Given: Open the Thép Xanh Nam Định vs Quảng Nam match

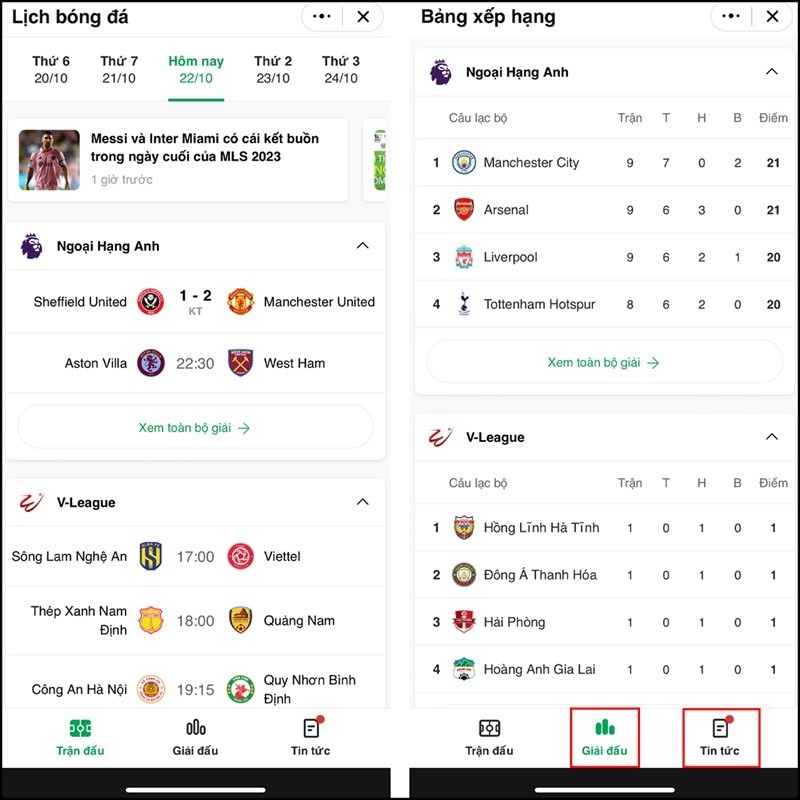Looking at the screenshot, I should pos(196,620).
